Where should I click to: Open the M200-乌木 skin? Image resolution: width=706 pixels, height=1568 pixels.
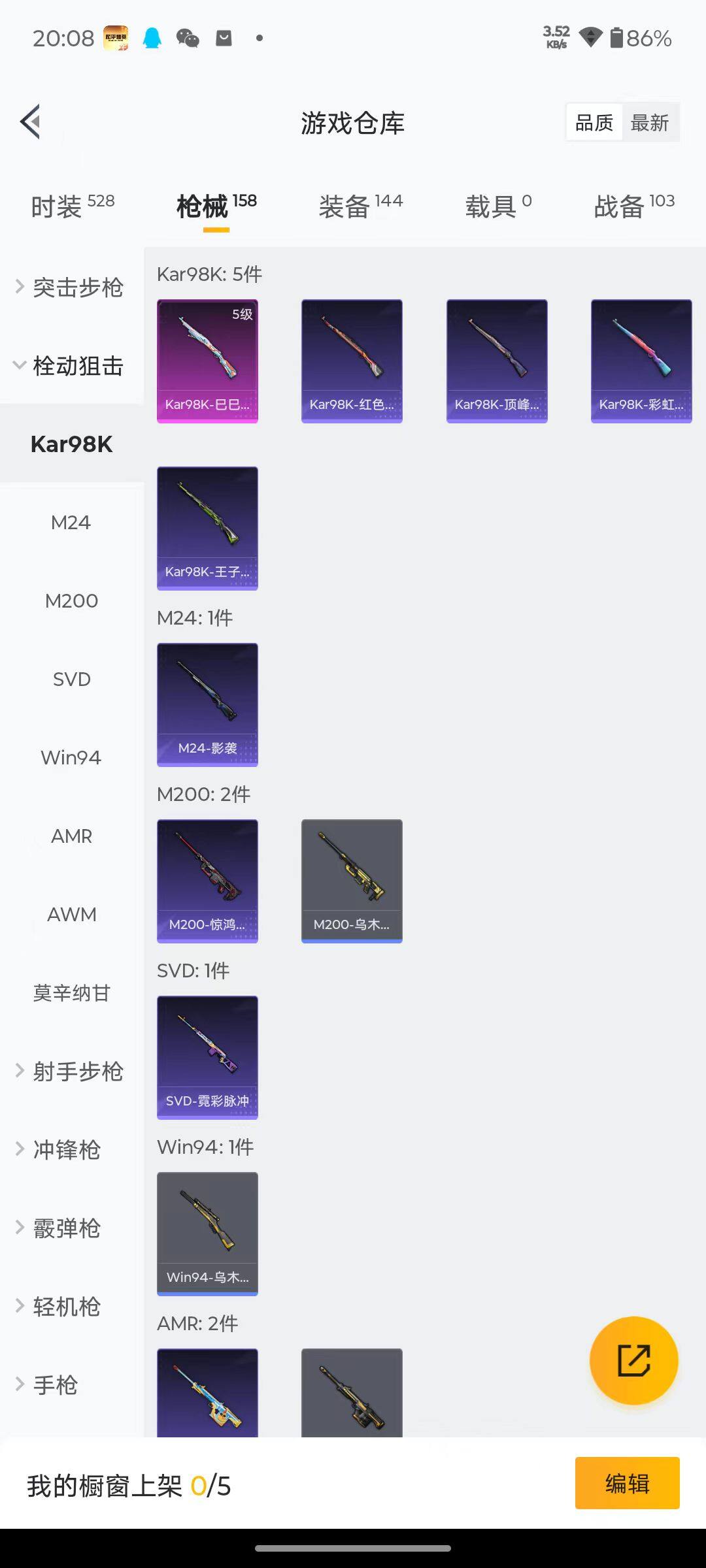(x=352, y=881)
